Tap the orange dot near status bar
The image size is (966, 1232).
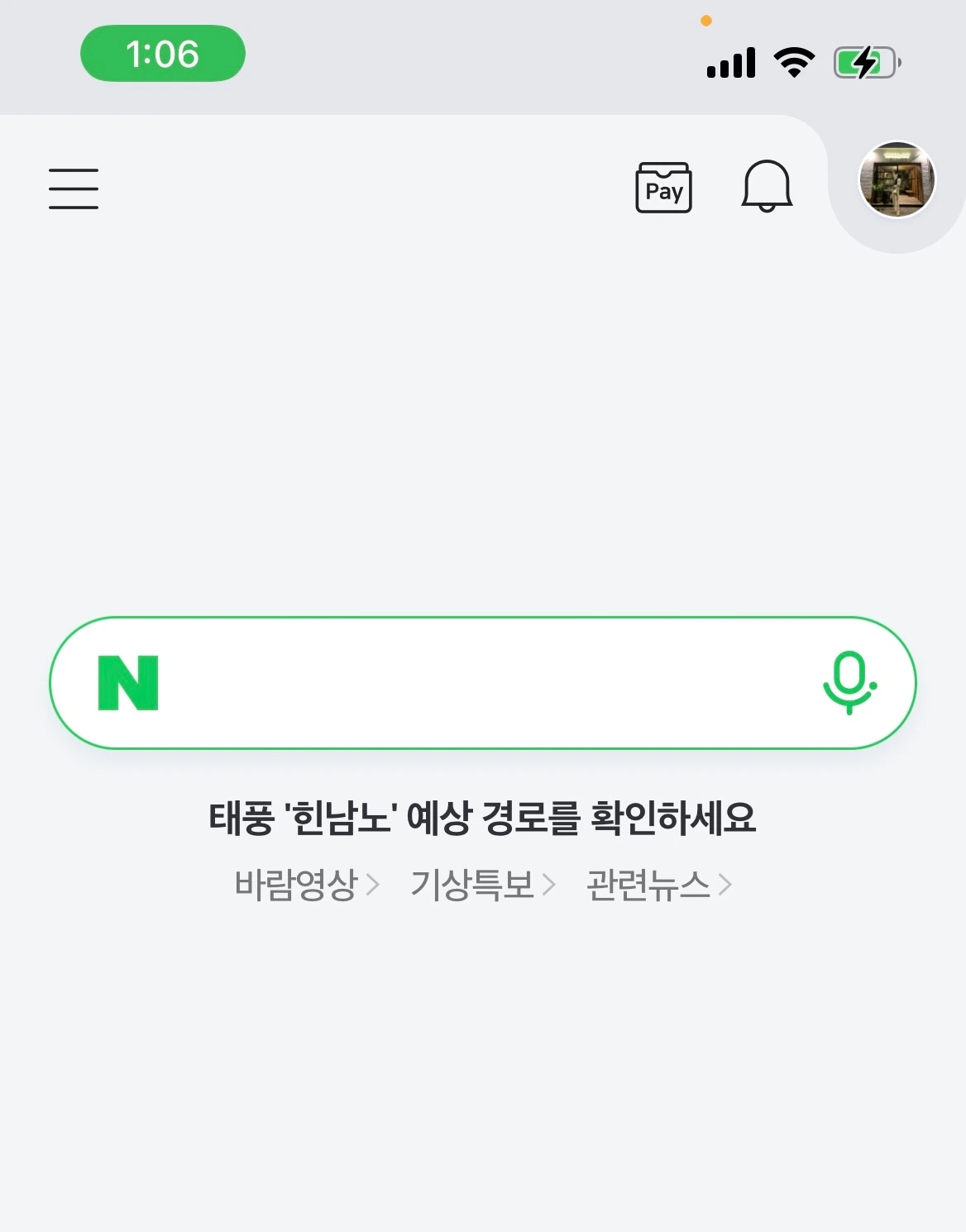click(x=705, y=21)
